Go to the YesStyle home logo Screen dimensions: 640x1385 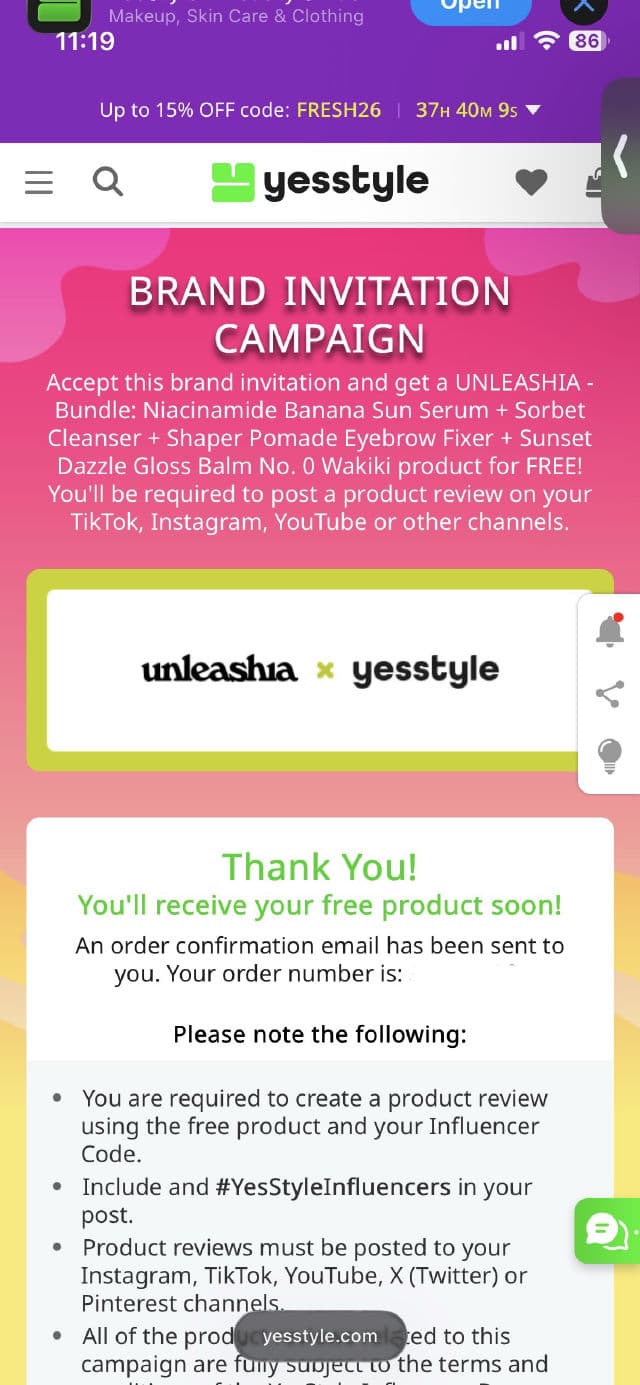[320, 182]
